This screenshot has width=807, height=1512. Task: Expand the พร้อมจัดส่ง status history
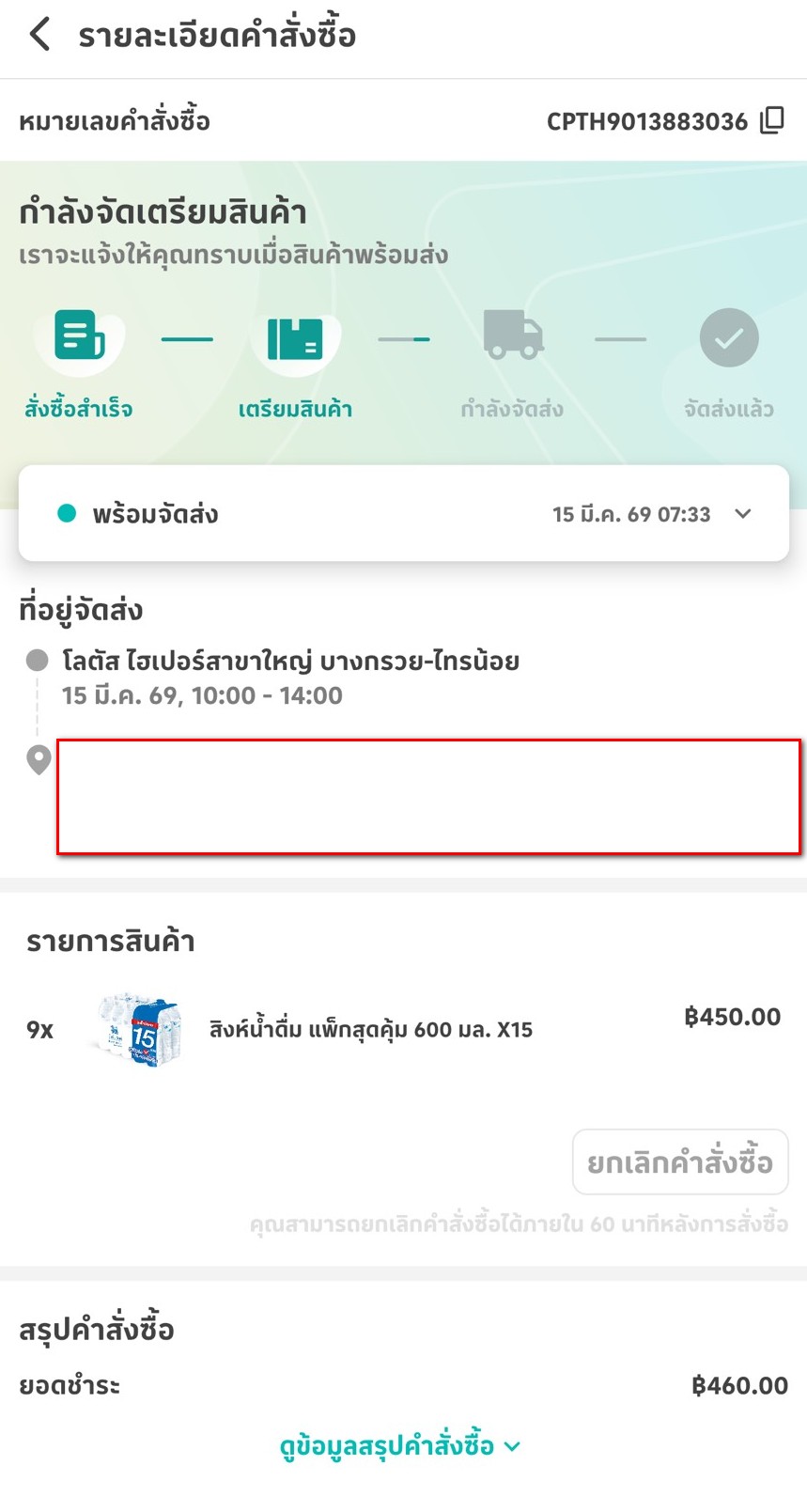pyautogui.click(x=742, y=514)
